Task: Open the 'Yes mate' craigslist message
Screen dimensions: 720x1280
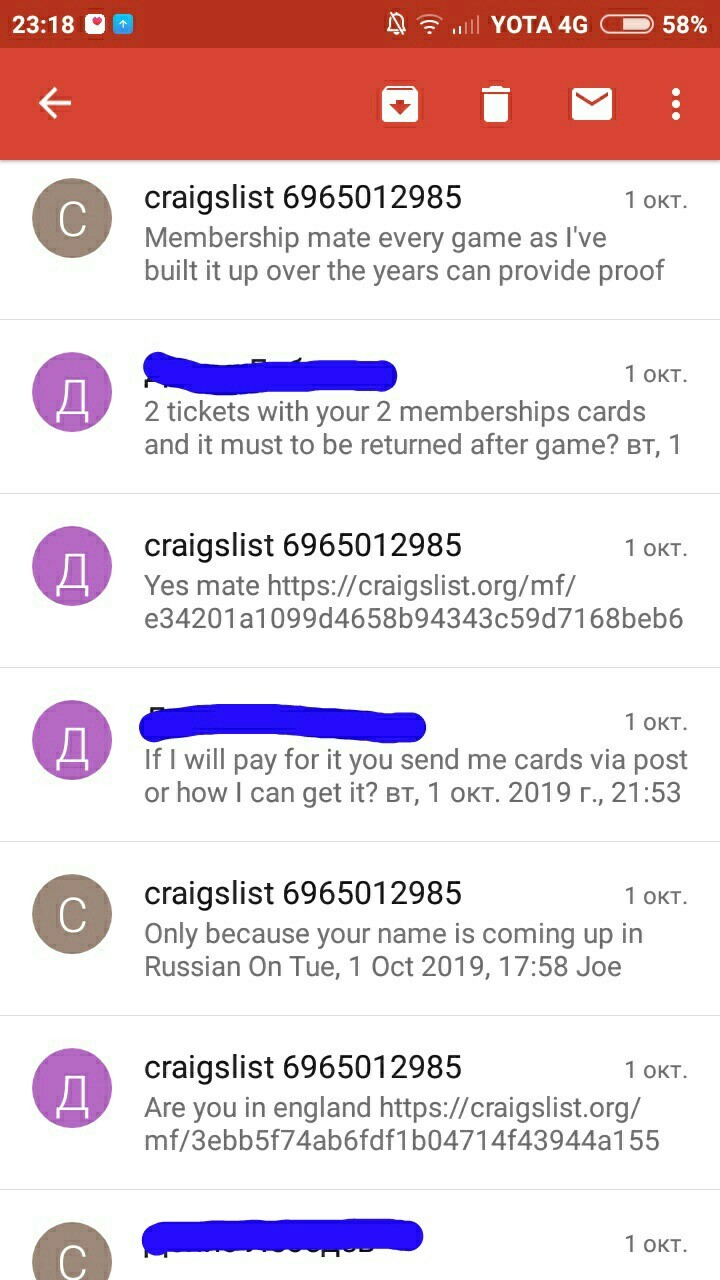Action: click(x=404, y=602)
